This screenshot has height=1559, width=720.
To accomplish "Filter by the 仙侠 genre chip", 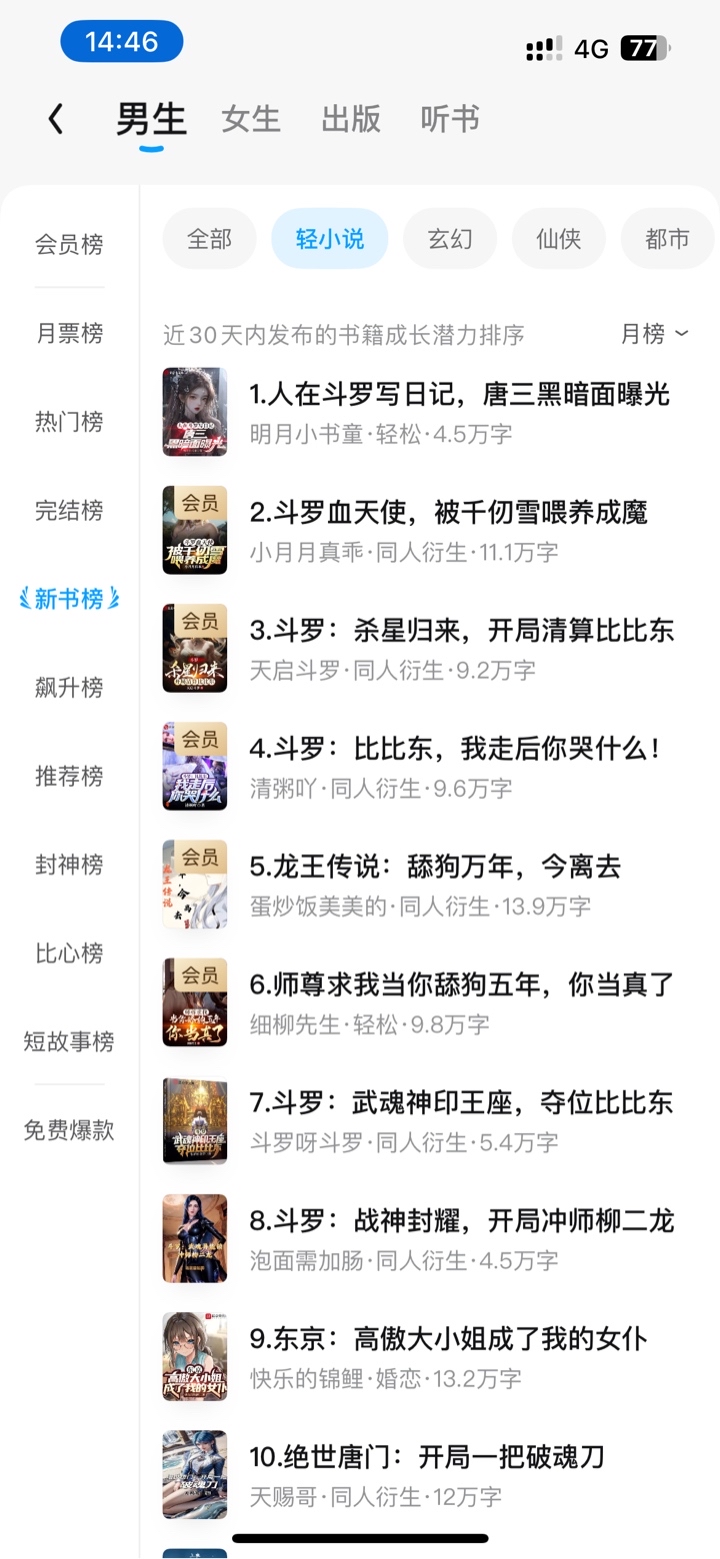I will tap(558, 239).
